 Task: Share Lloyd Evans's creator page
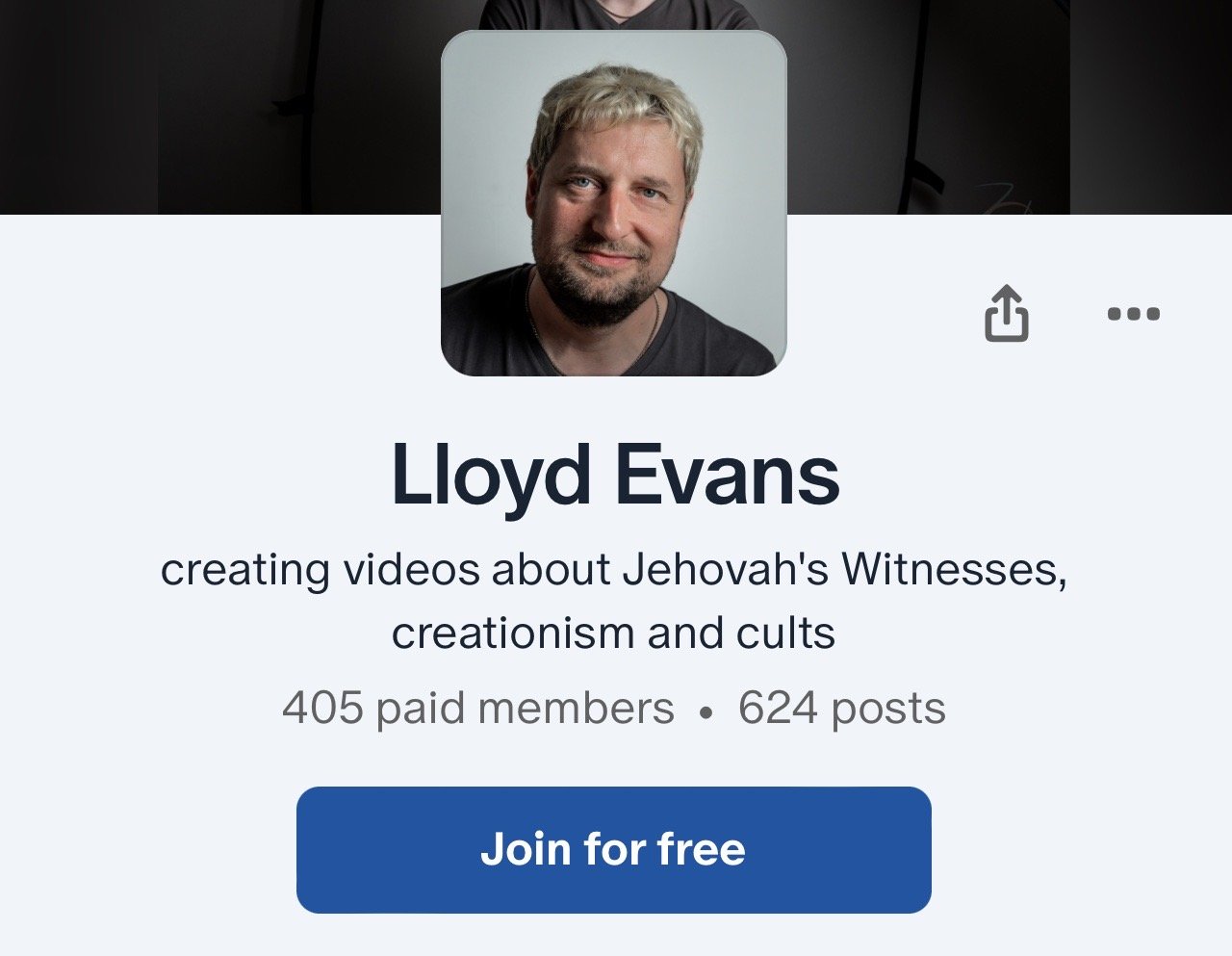point(1006,314)
